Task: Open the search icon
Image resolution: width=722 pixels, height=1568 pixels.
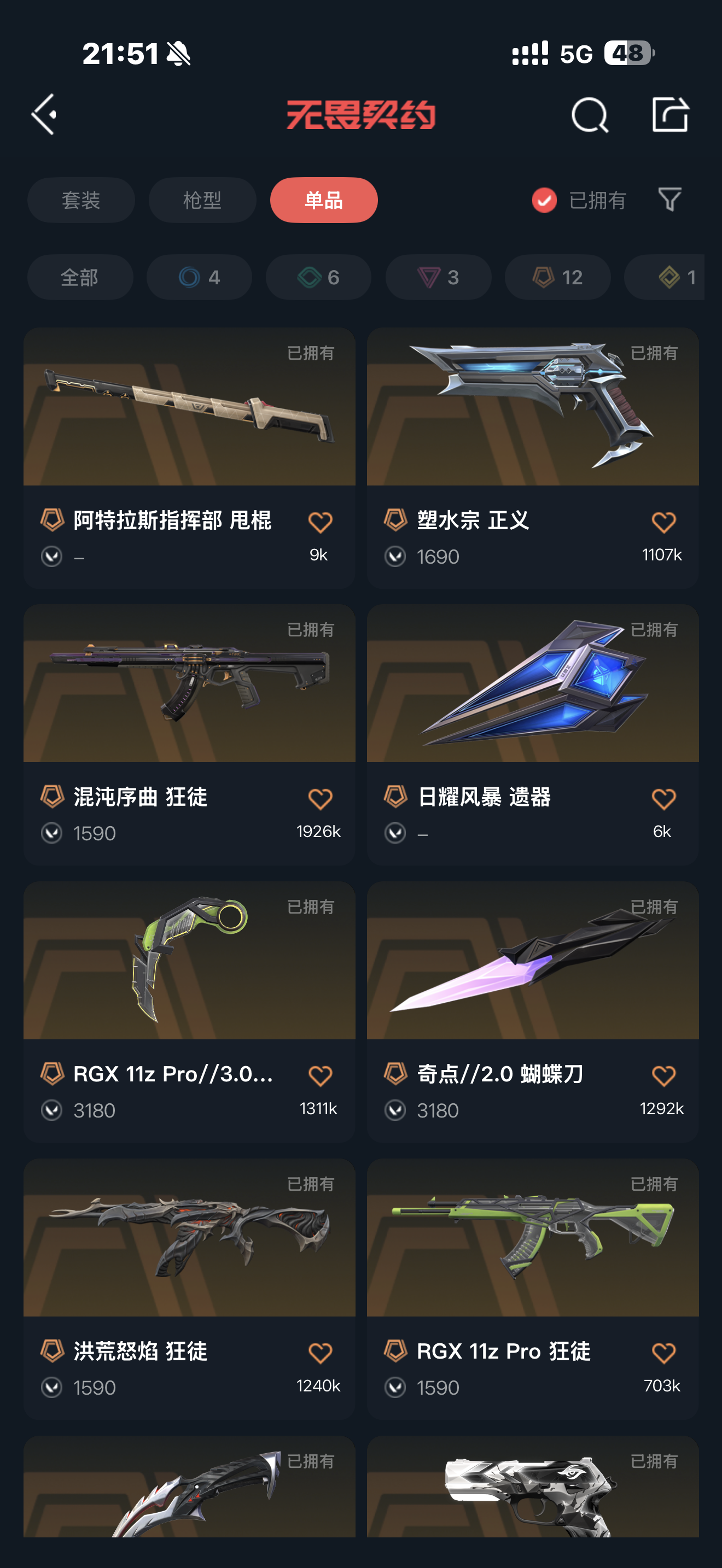Action: click(590, 115)
